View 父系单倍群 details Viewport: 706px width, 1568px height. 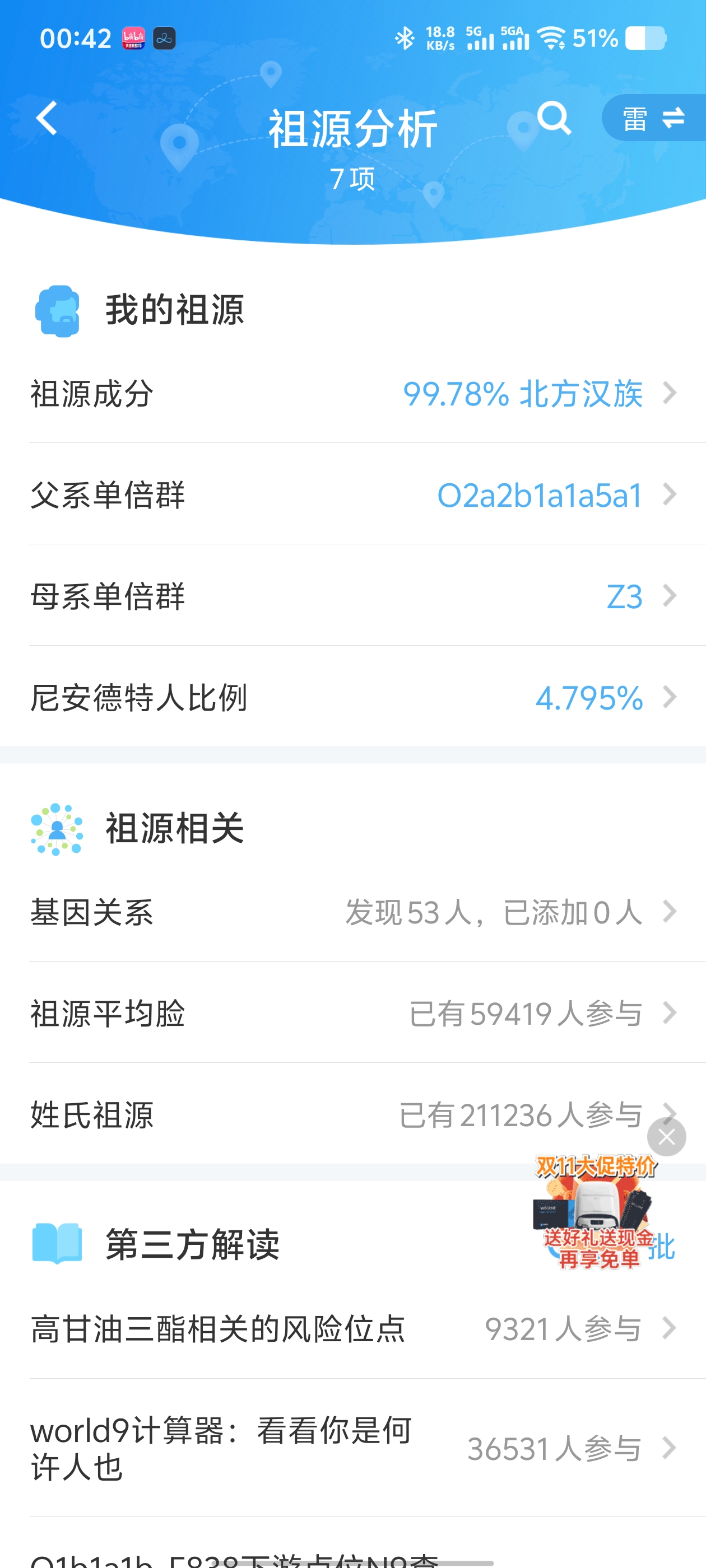pos(354,494)
